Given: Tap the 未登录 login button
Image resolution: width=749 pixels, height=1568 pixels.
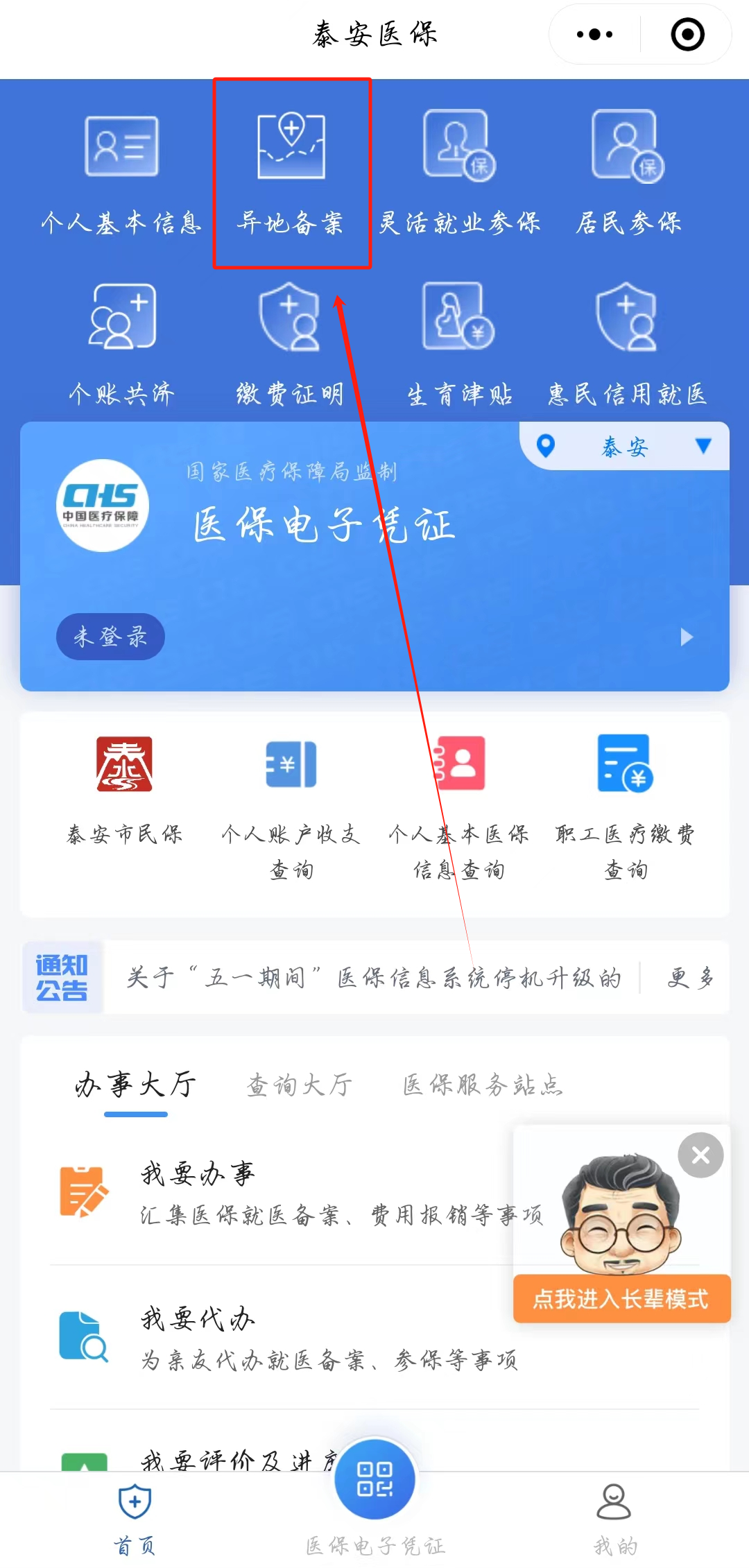Looking at the screenshot, I should coord(110,636).
